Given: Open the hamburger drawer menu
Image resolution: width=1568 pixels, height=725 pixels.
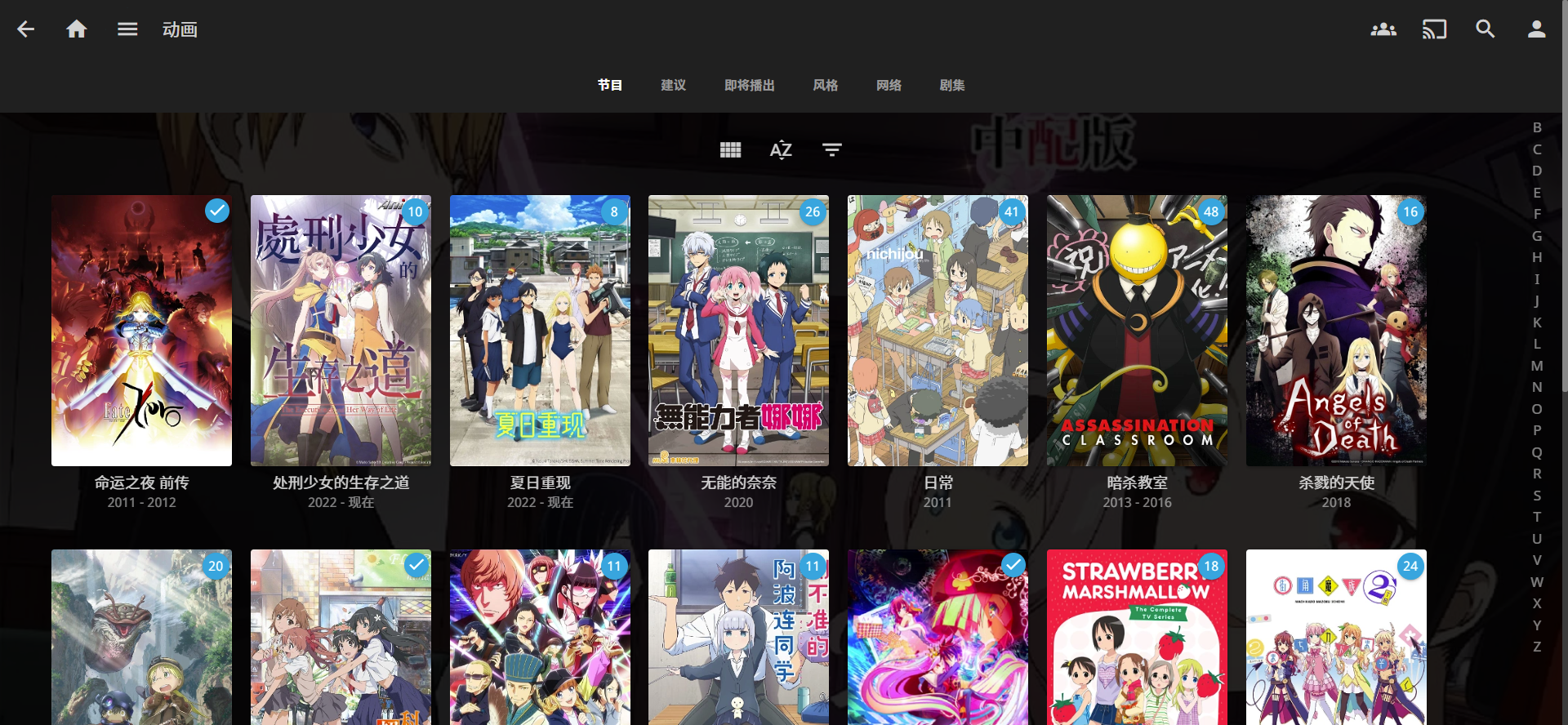Looking at the screenshot, I should tap(127, 29).
